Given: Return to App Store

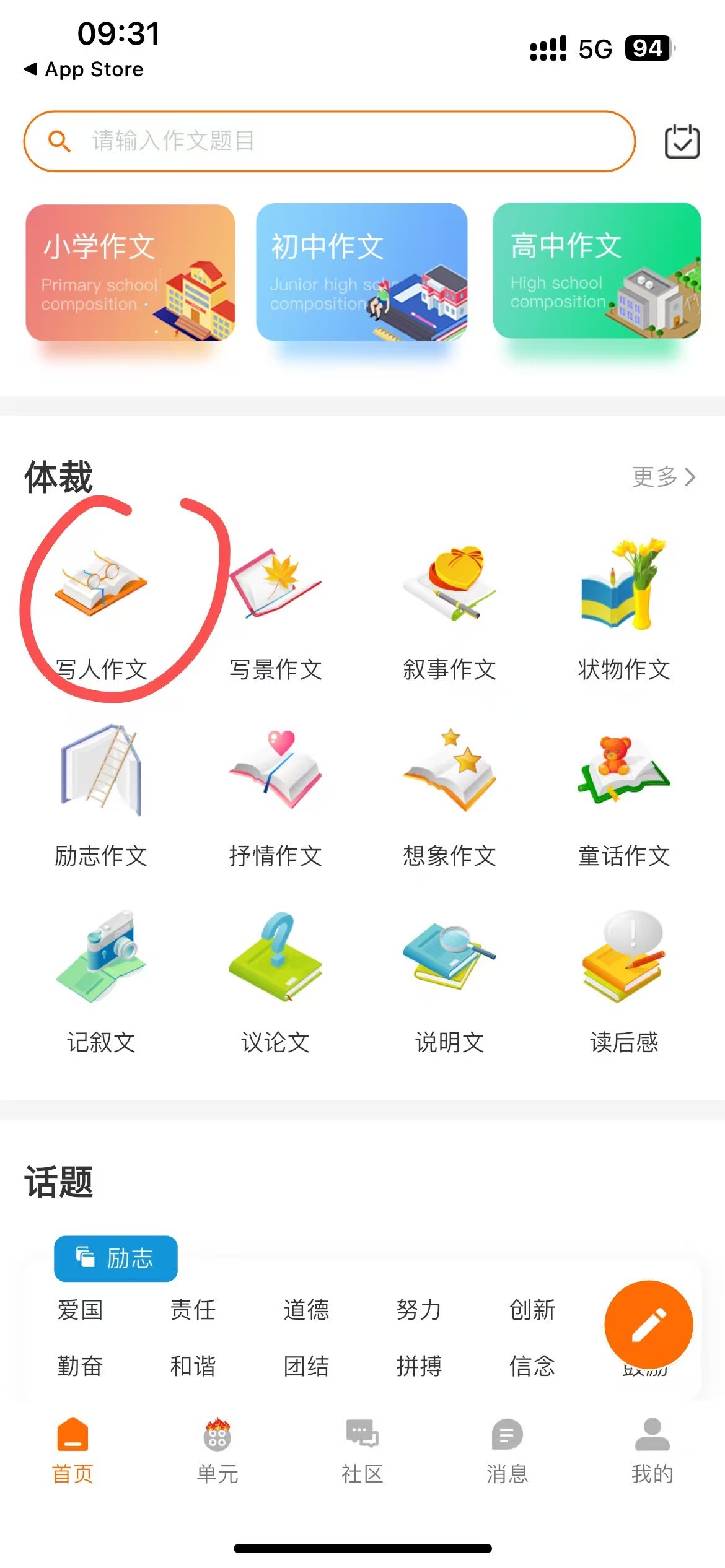Looking at the screenshot, I should (84, 69).
